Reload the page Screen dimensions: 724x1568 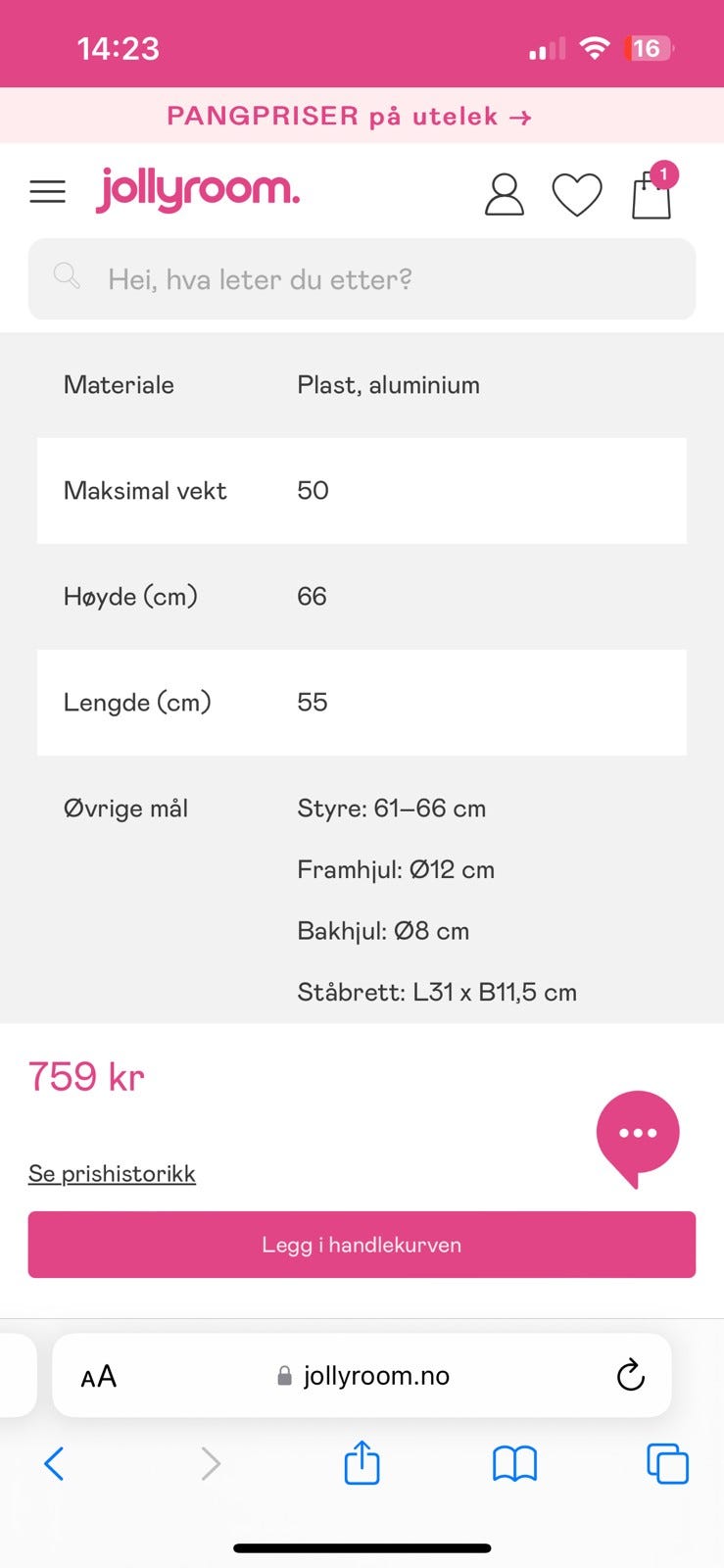pos(631,1375)
